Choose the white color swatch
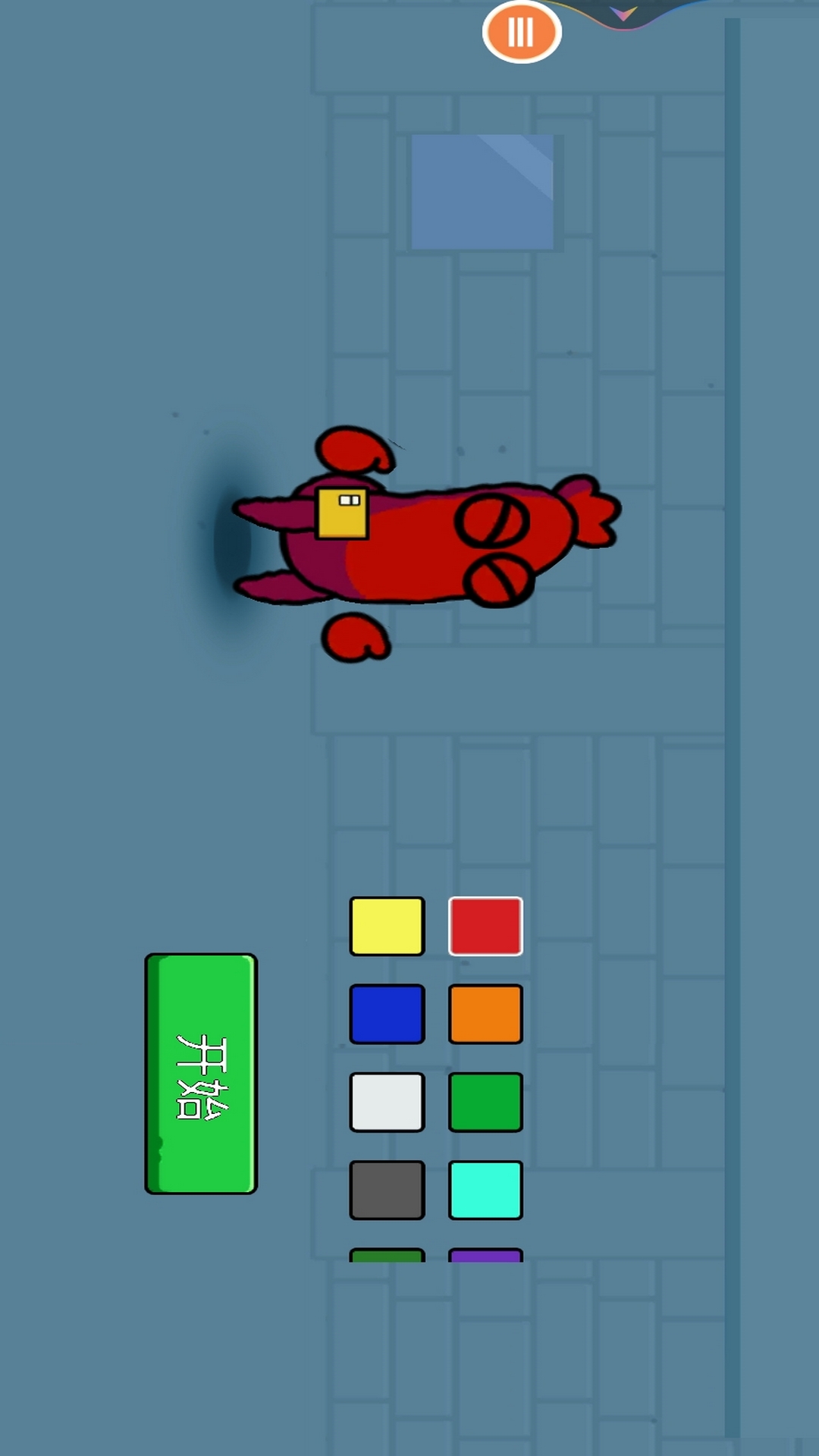The width and height of the screenshot is (819, 1456). 387,1102
